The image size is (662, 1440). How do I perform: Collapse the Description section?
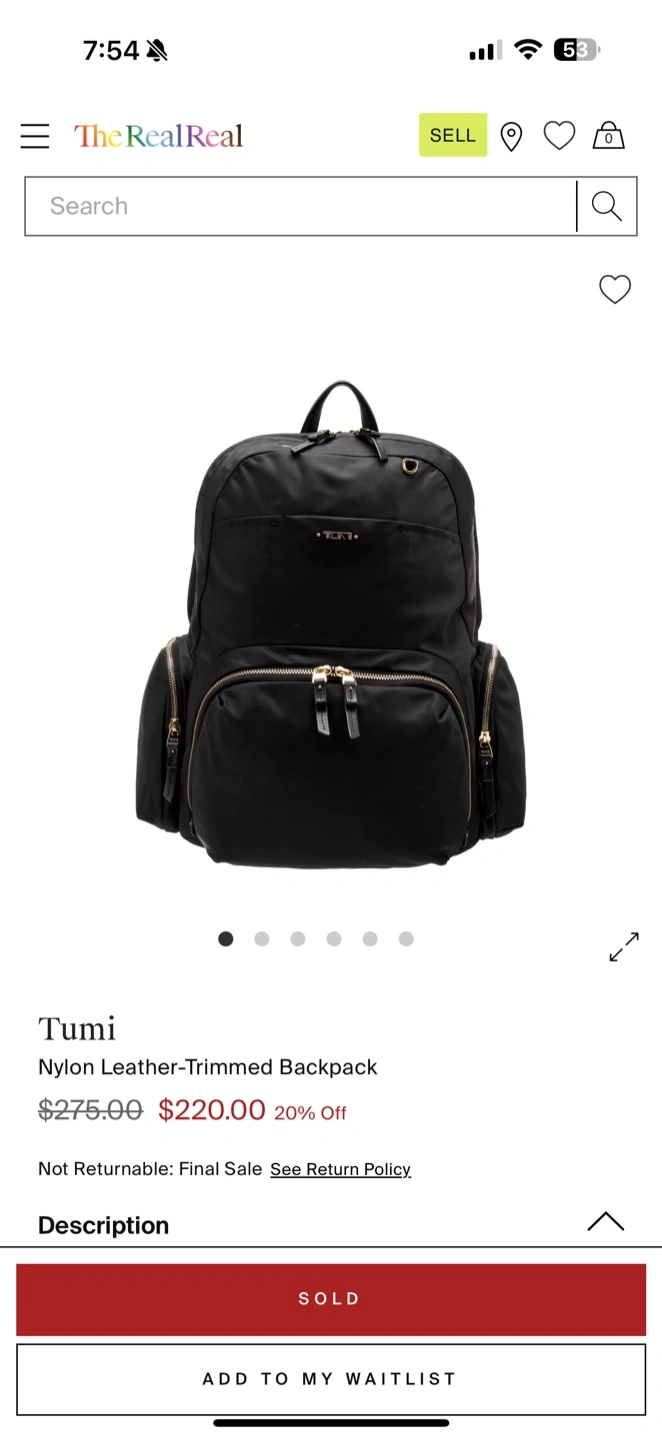click(605, 1222)
